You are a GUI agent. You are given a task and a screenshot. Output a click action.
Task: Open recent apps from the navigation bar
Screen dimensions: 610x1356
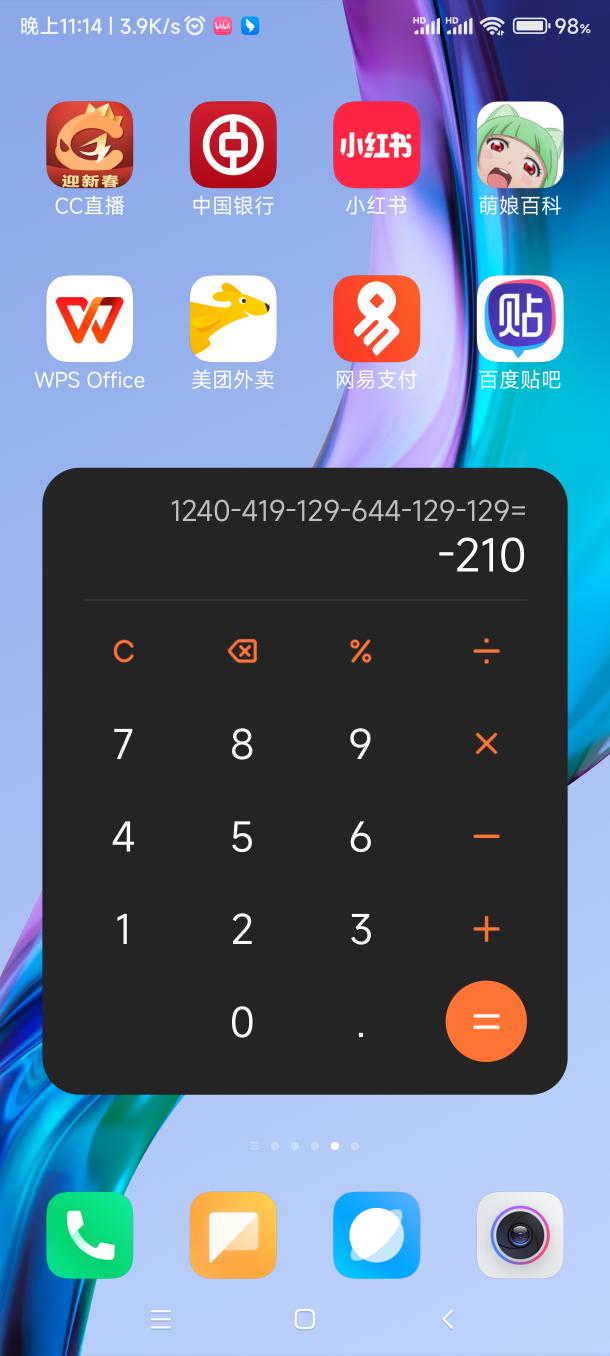point(161,1319)
